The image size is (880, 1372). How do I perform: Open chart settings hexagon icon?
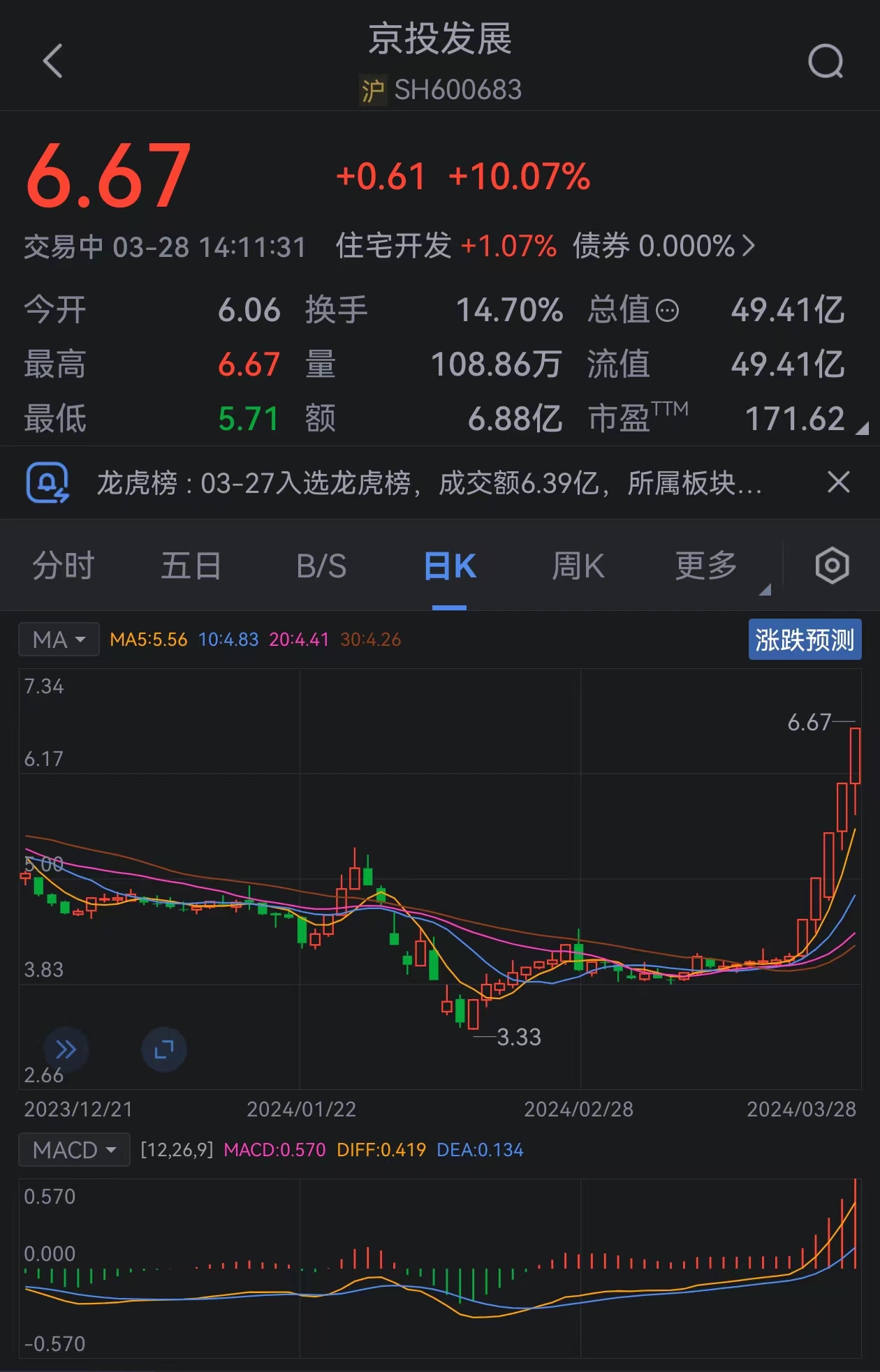(x=832, y=566)
